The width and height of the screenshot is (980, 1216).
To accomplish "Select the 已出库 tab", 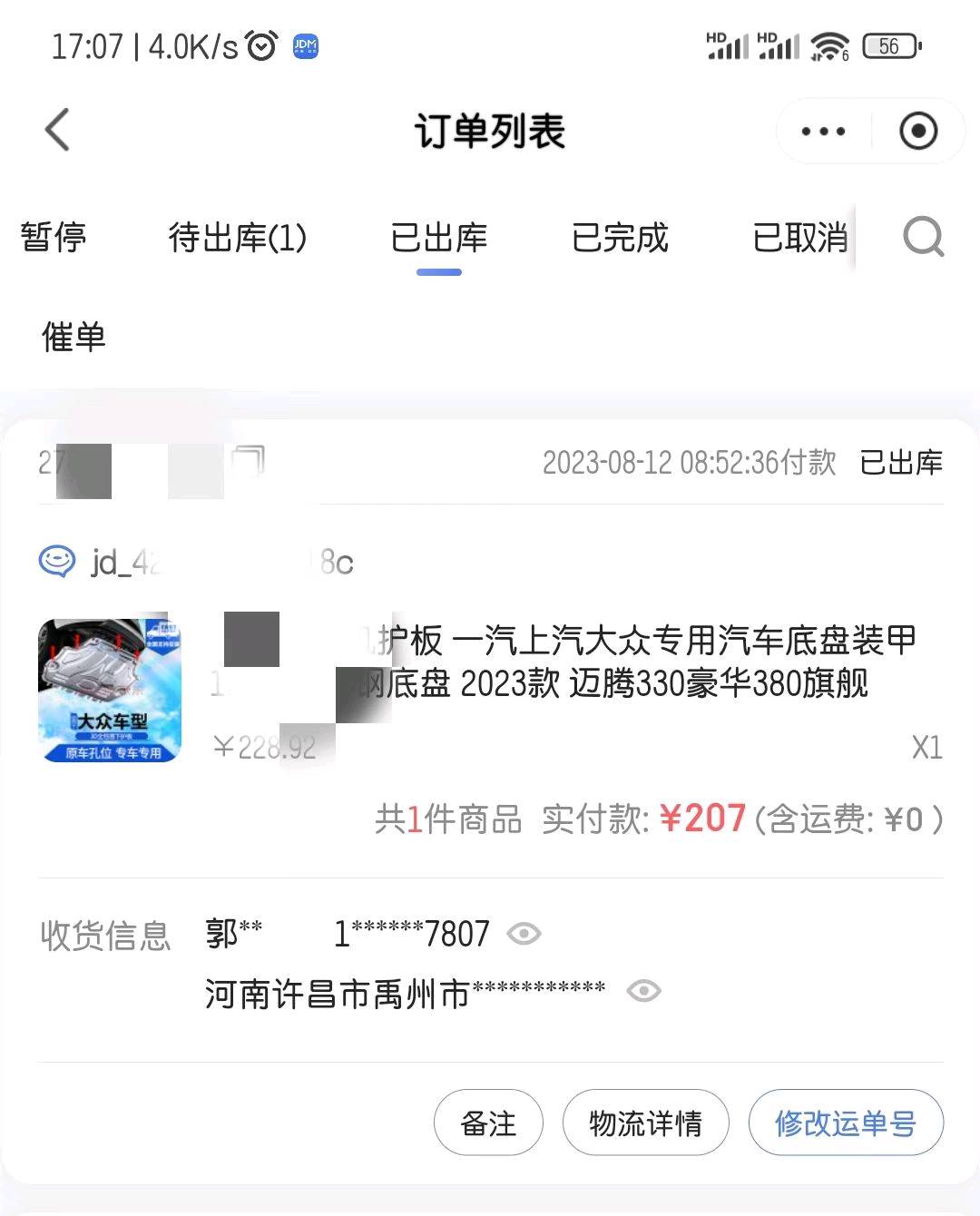I will 439,238.
